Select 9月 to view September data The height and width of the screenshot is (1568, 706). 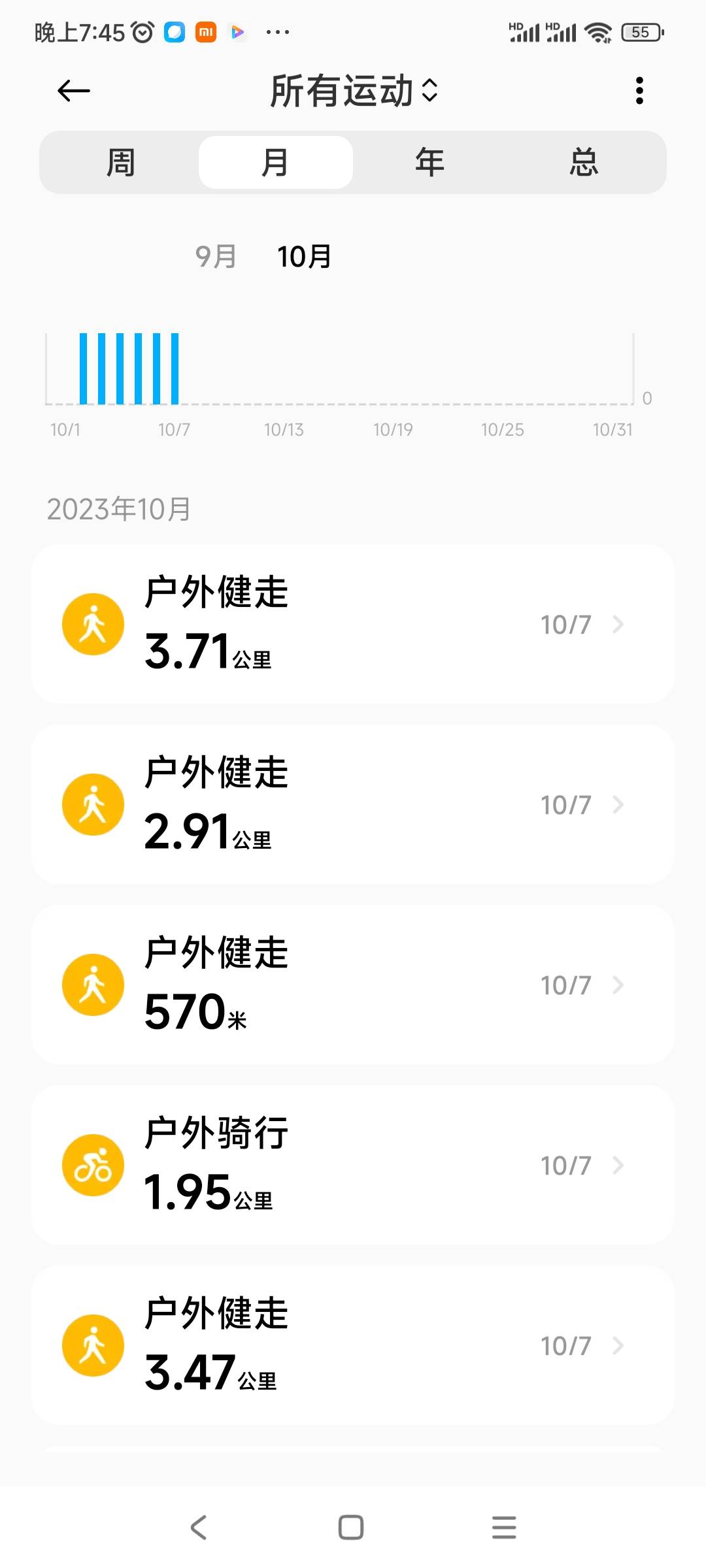point(214,256)
